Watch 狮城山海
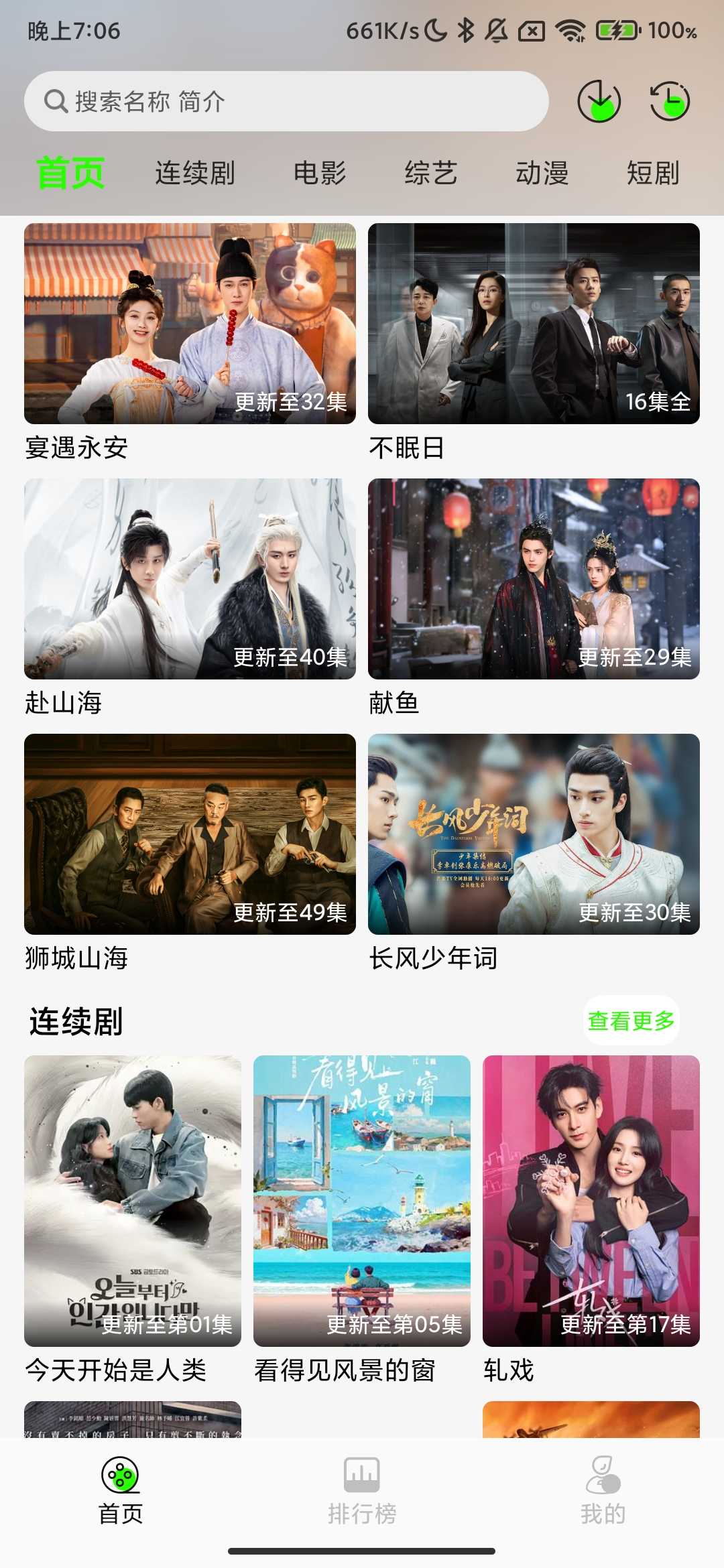Viewport: 724px width, 1568px height. click(190, 834)
